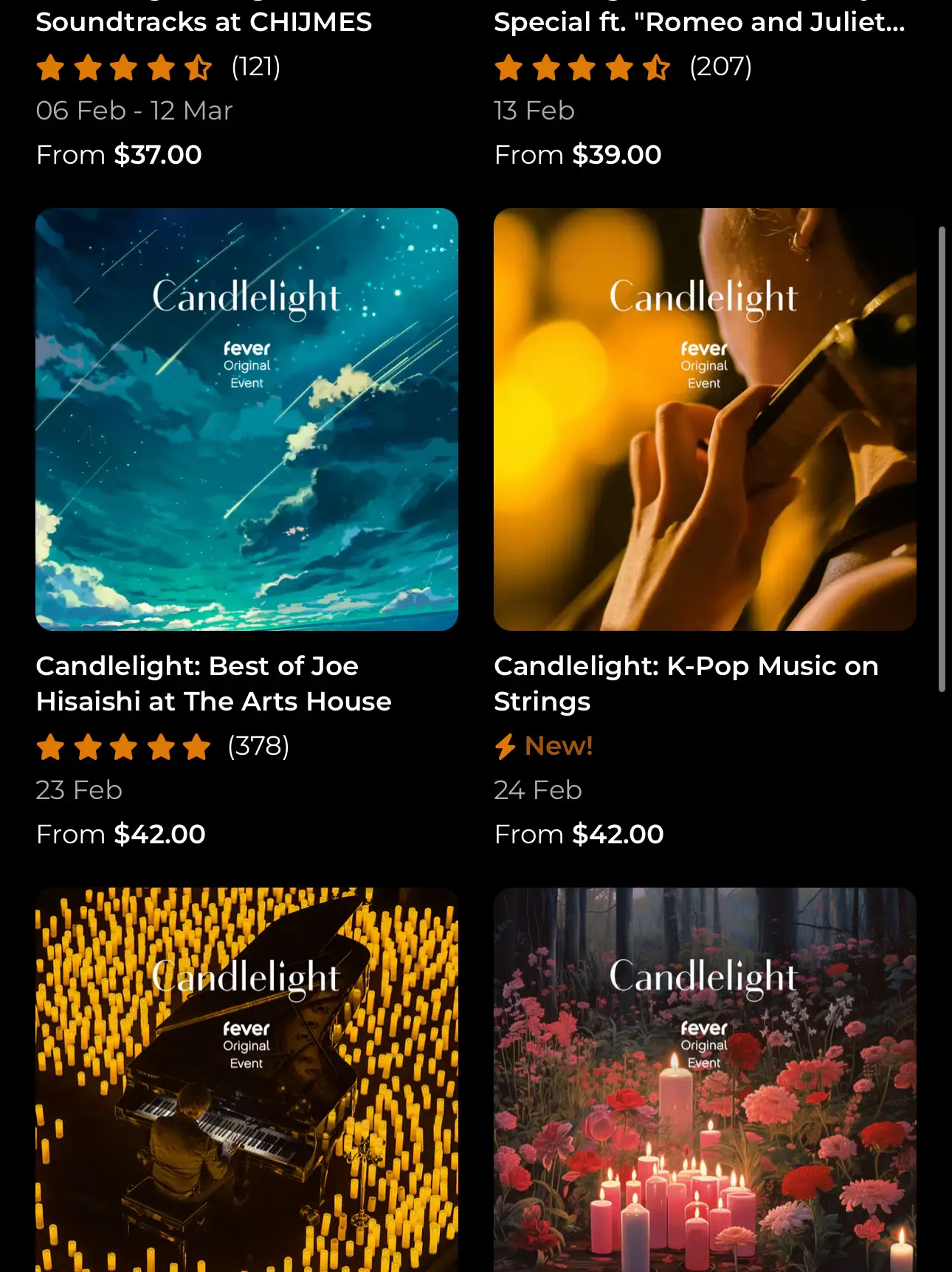Open Candlelight K-Pop Music on Strings card
This screenshot has height=1272, width=952.
(704, 419)
